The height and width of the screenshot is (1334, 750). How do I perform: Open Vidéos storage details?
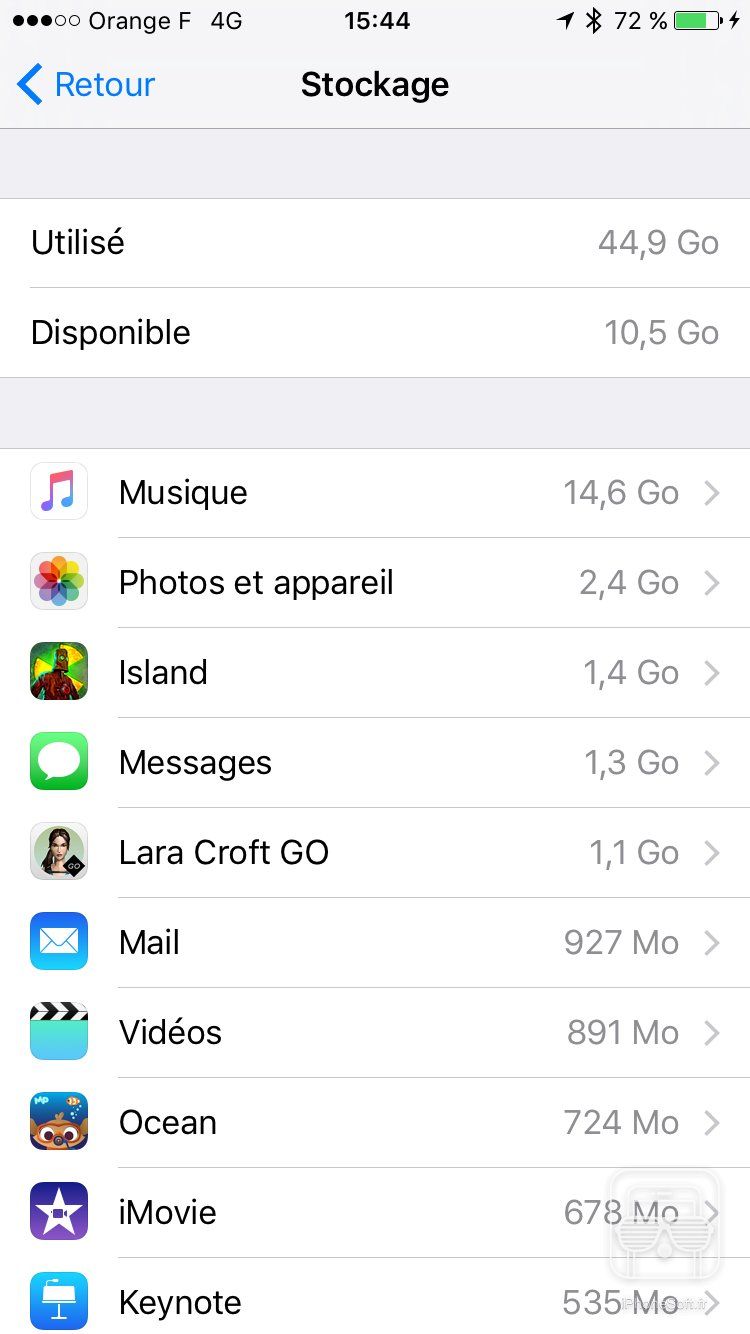[375, 1033]
